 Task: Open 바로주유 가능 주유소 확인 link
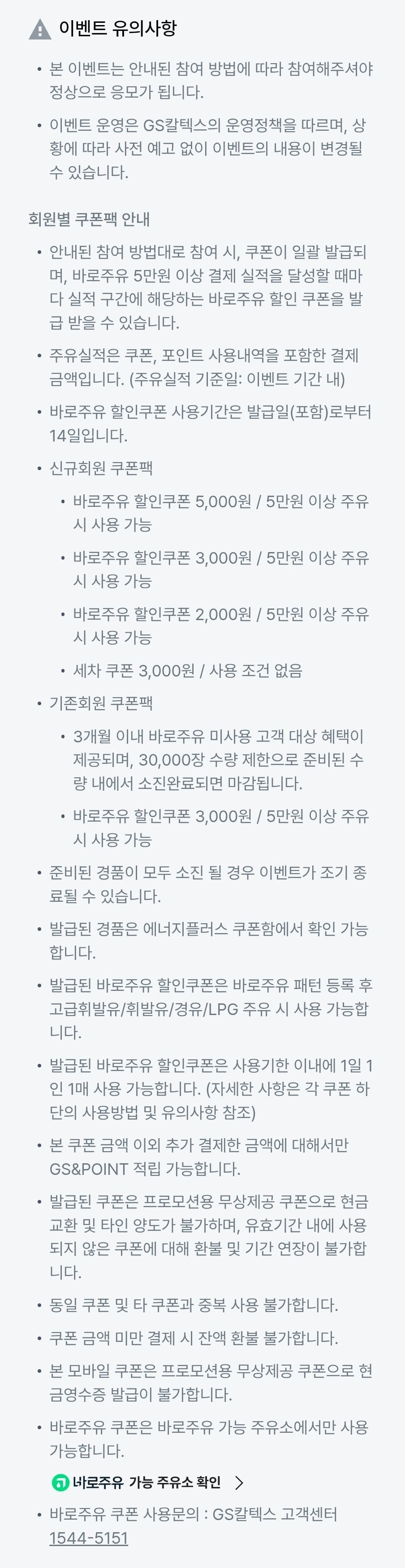147,1482
